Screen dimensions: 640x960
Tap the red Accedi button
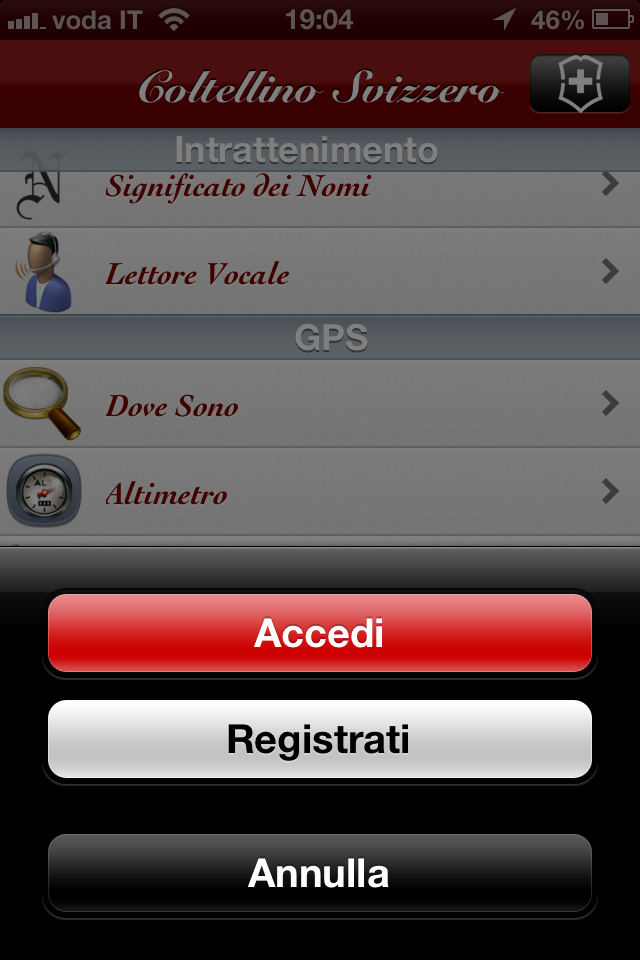320,633
